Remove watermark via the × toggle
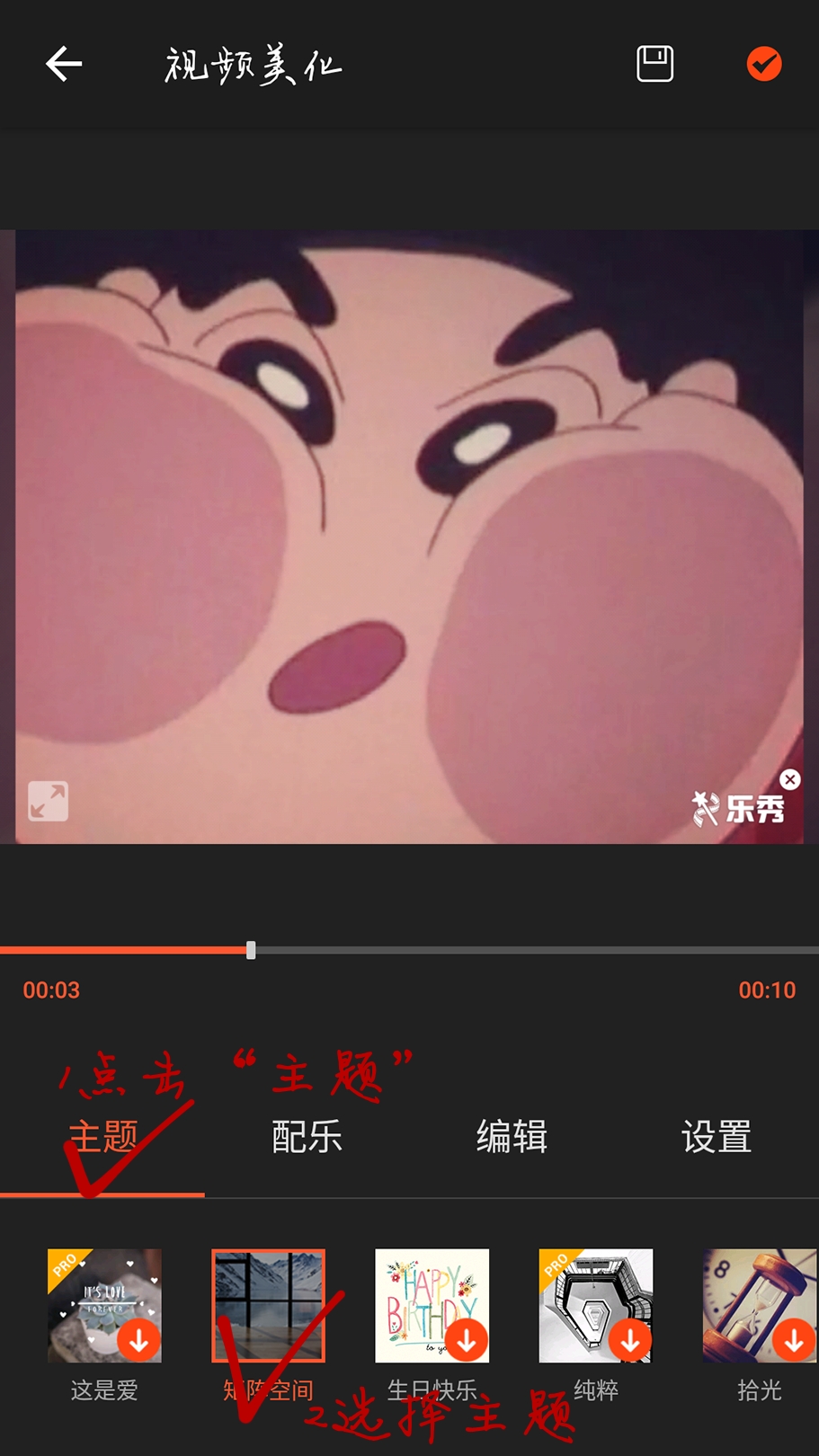819x1456 pixels. coord(789,779)
